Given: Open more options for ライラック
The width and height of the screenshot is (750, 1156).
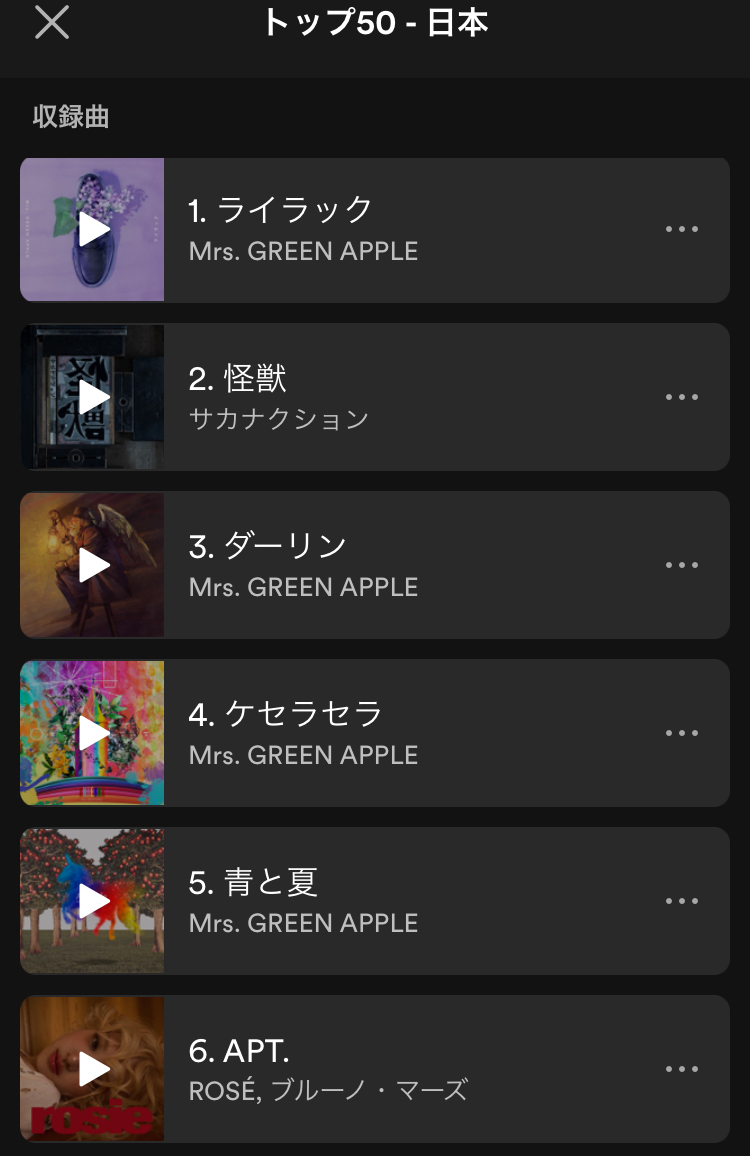Looking at the screenshot, I should click(682, 229).
